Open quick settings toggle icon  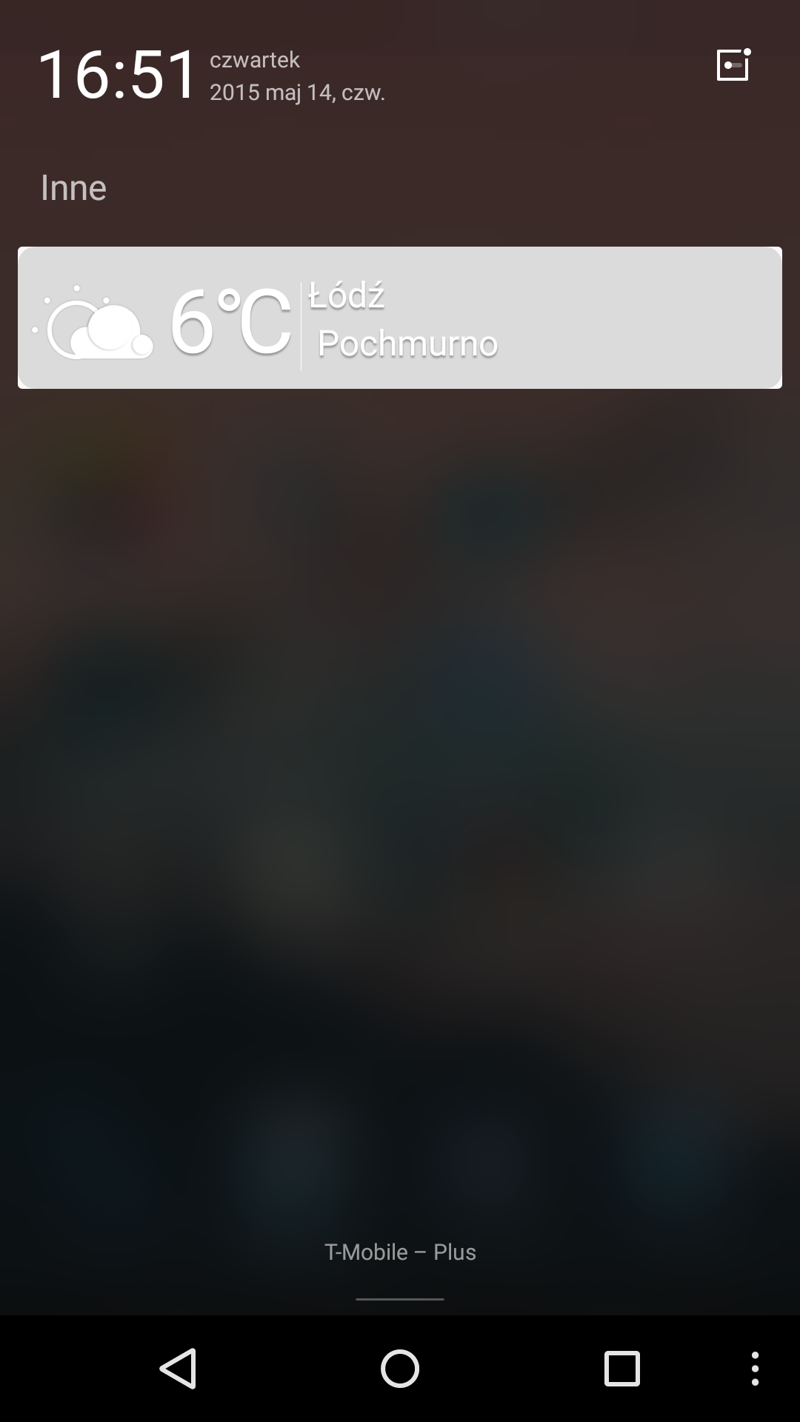pos(733,65)
